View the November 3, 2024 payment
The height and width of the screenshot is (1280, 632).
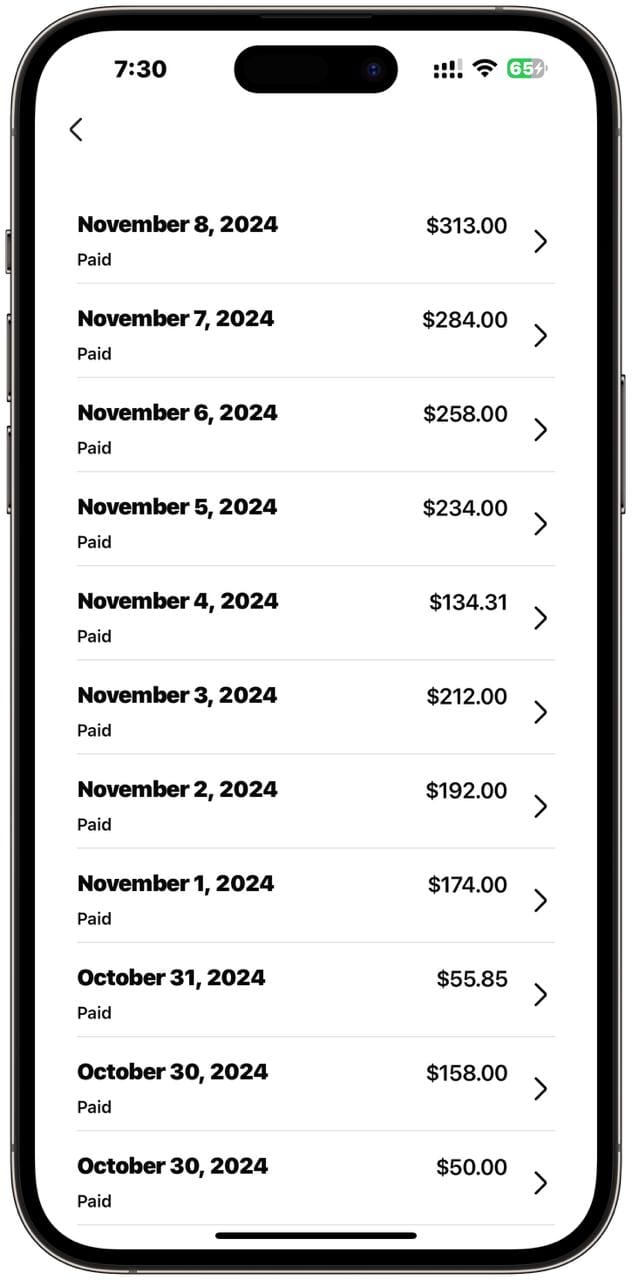tap(315, 711)
